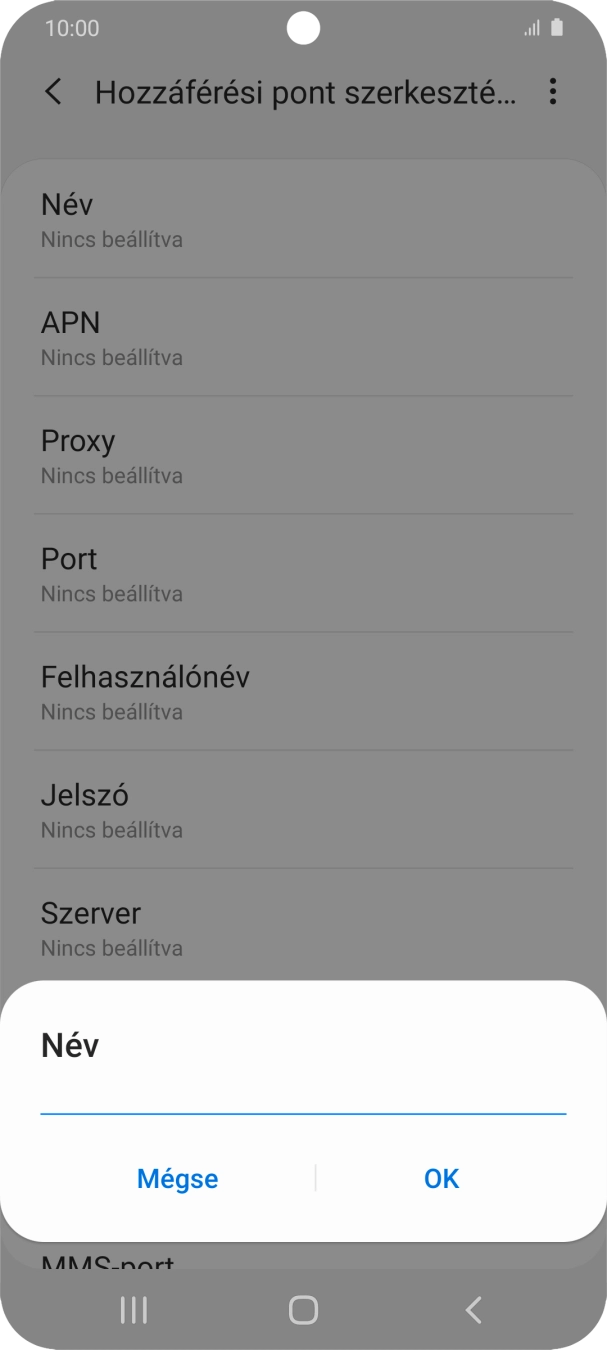
Task: Open the Jelszó setting row
Action: point(303,810)
